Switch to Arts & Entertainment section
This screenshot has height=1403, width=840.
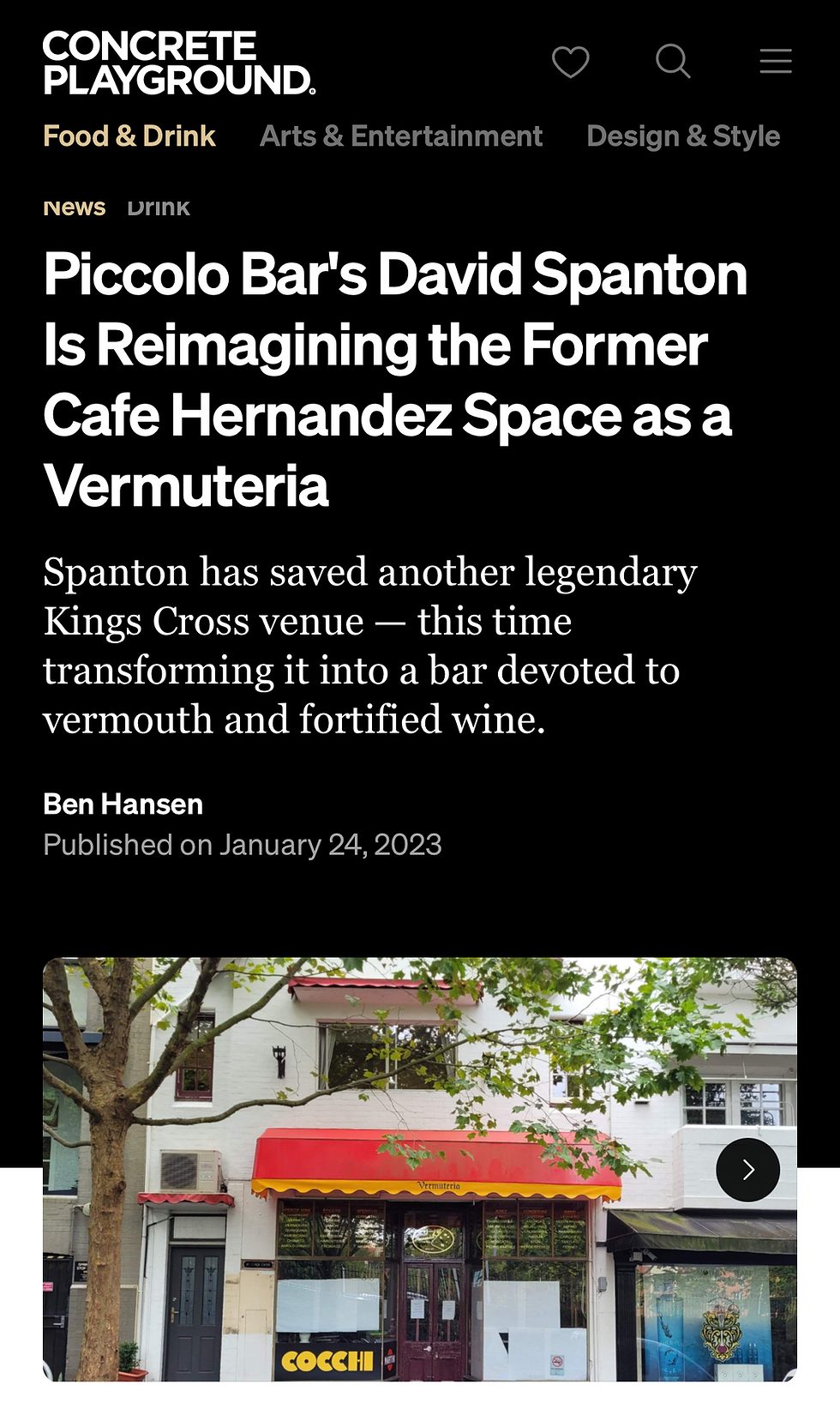400,136
